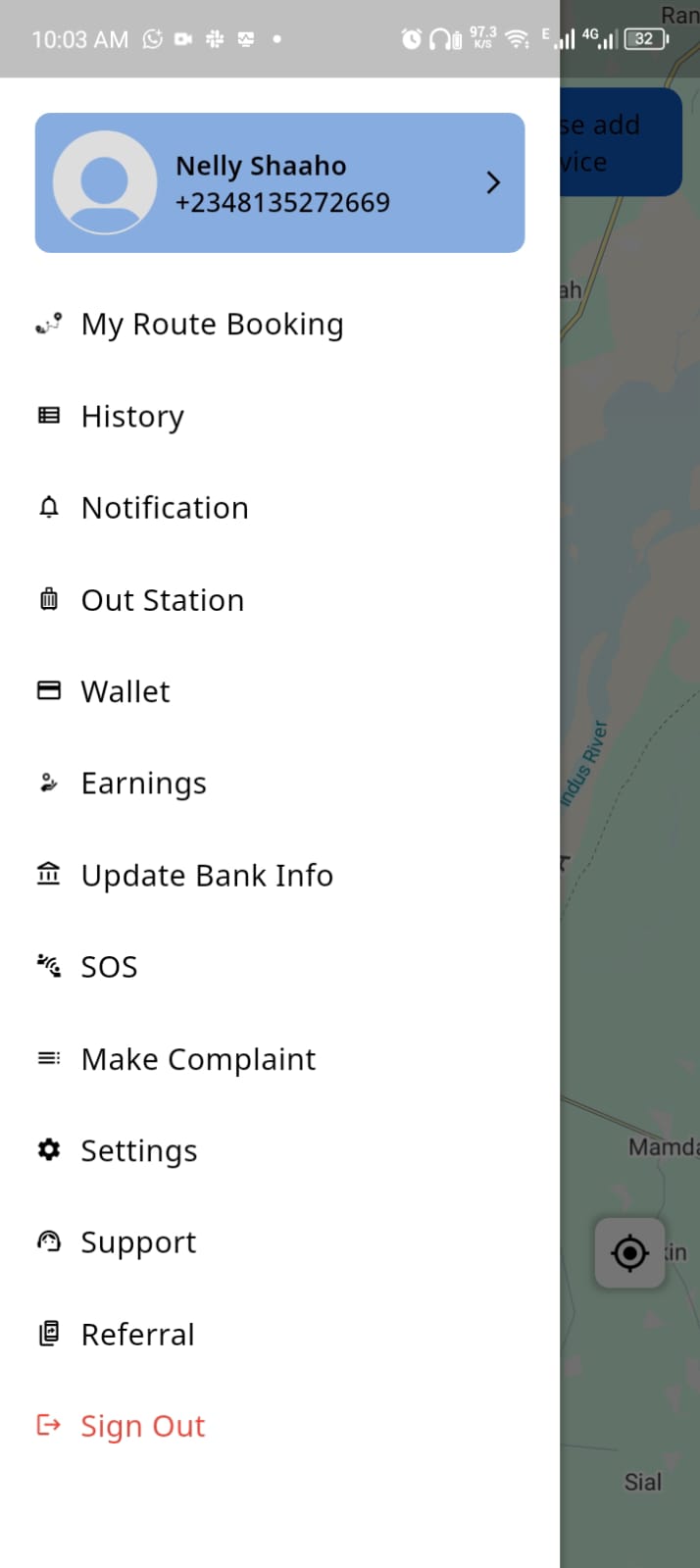Viewport: 700px width, 1568px height.
Task: Open Nelly Shaaho's profile card
Action: tap(279, 183)
